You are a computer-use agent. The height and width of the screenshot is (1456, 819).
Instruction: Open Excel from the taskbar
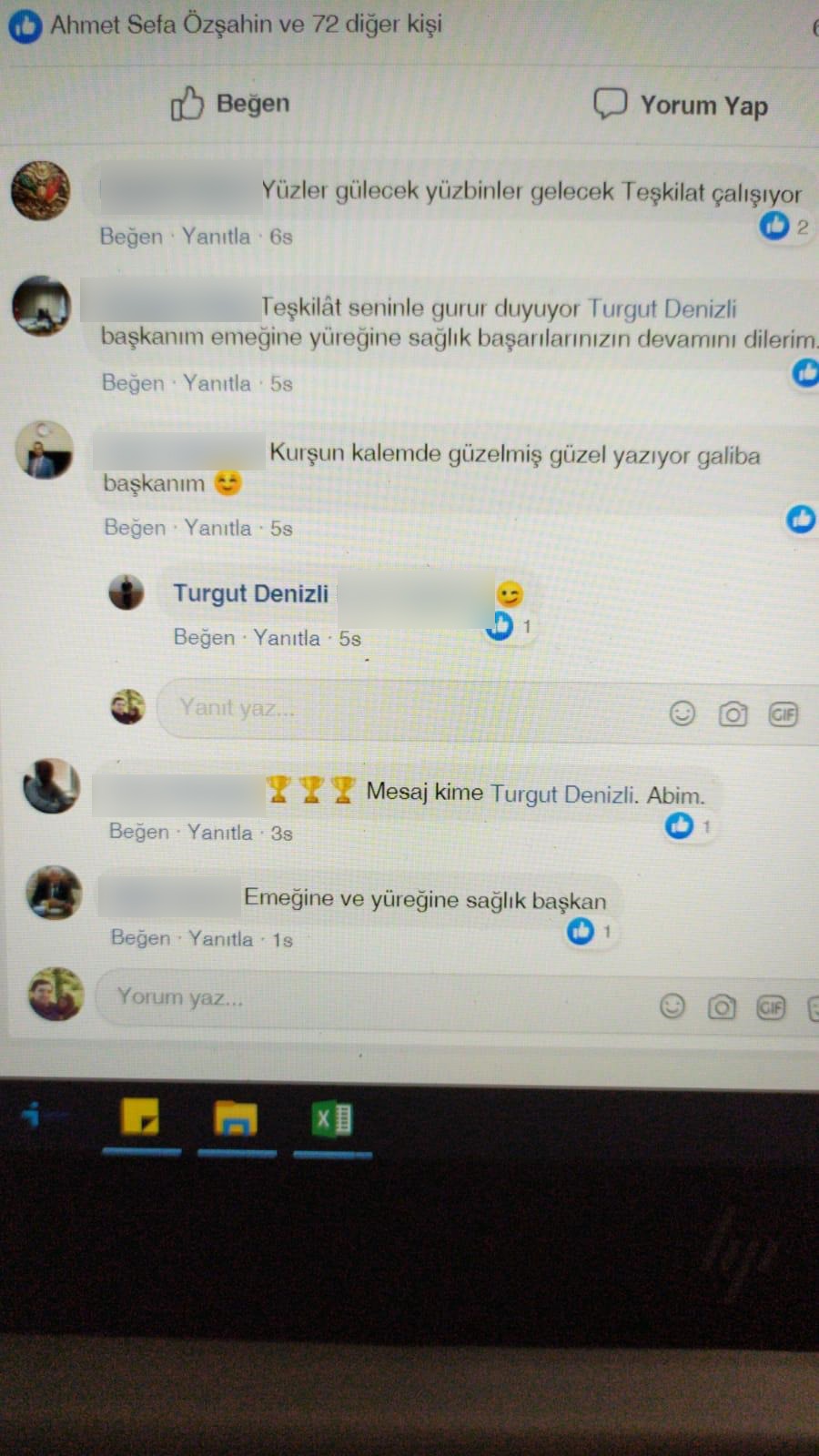[332, 1119]
